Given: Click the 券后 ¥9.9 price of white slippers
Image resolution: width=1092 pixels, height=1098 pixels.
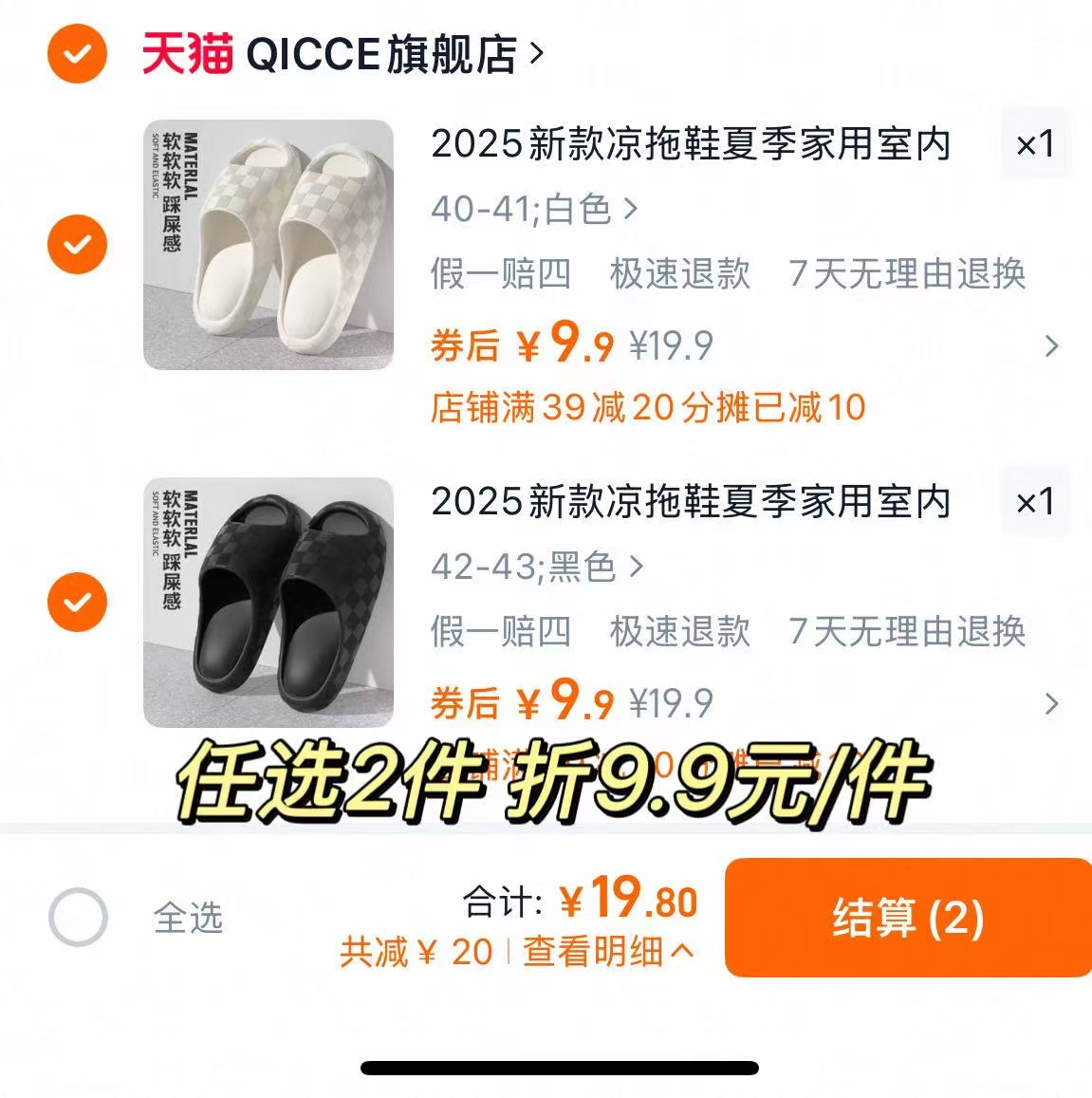Looking at the screenshot, I should (522, 344).
